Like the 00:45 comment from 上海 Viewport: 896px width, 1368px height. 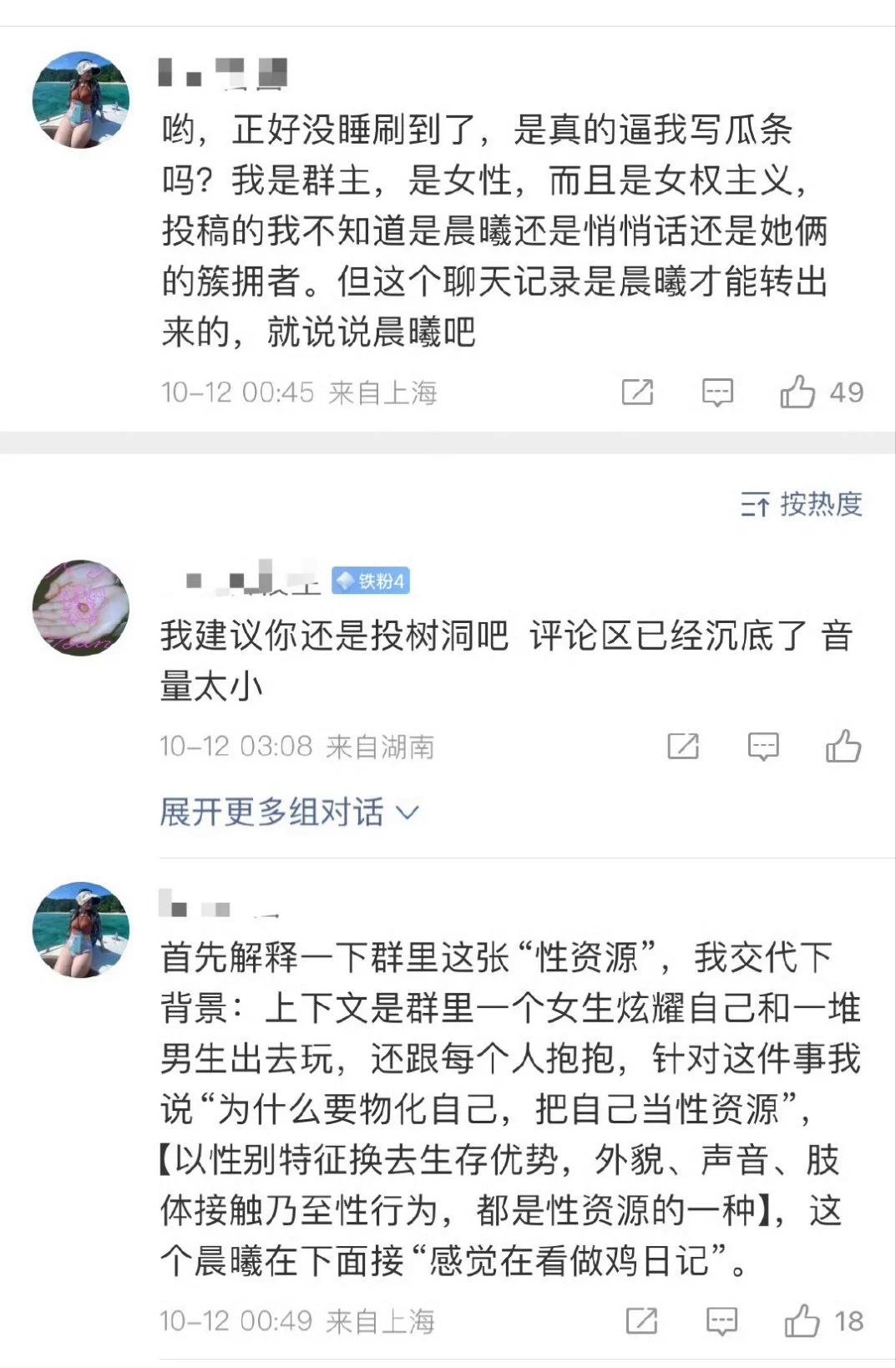(798, 392)
